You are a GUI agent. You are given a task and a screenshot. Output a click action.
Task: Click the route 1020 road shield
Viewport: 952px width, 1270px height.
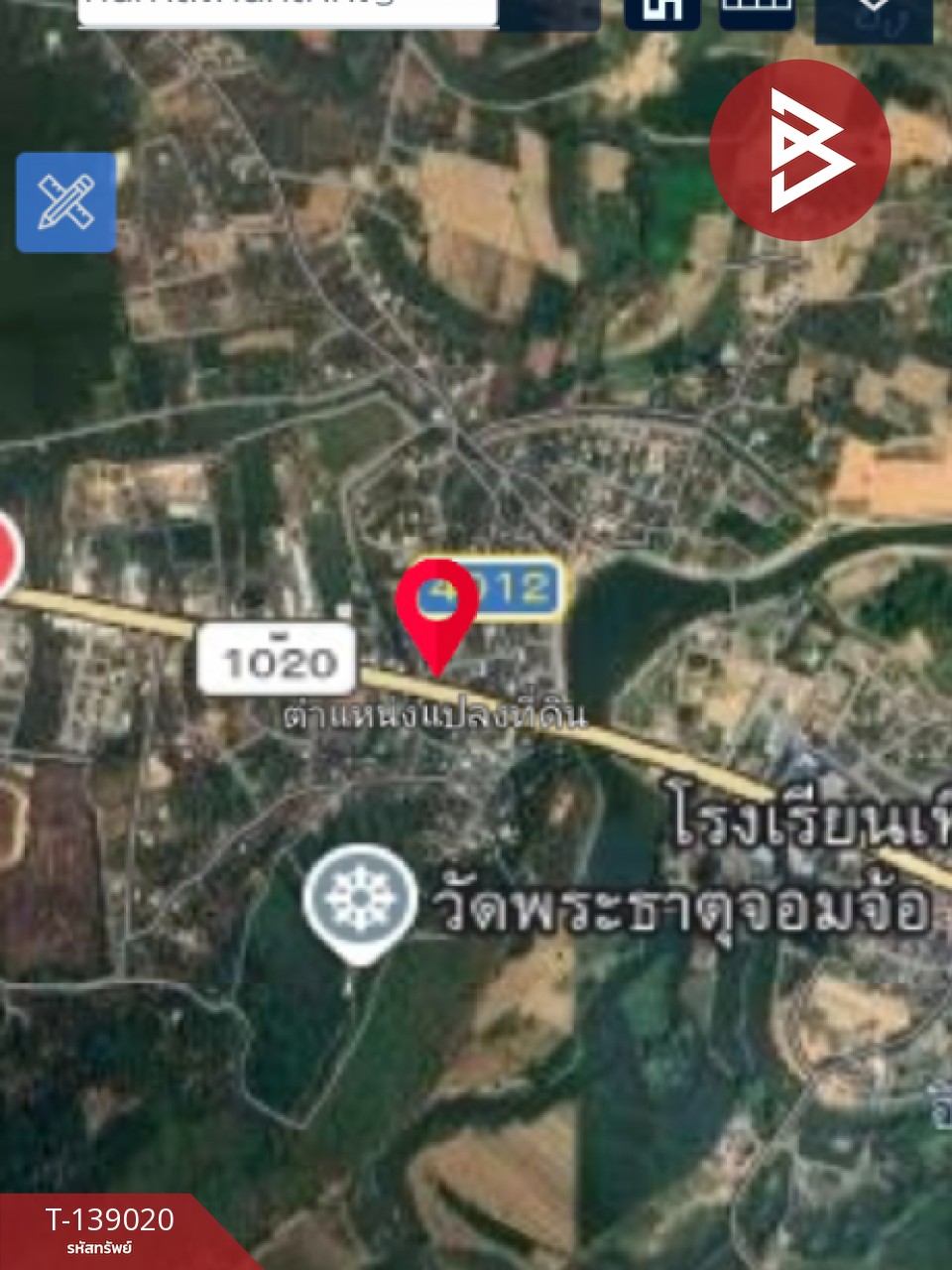tap(275, 657)
